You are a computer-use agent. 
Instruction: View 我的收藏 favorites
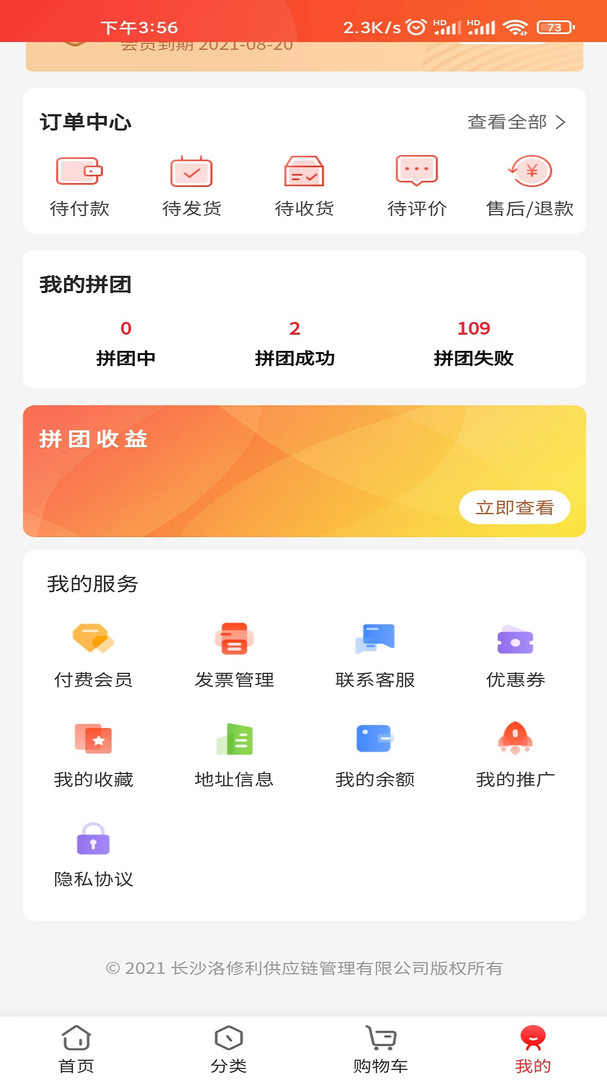pos(93,755)
